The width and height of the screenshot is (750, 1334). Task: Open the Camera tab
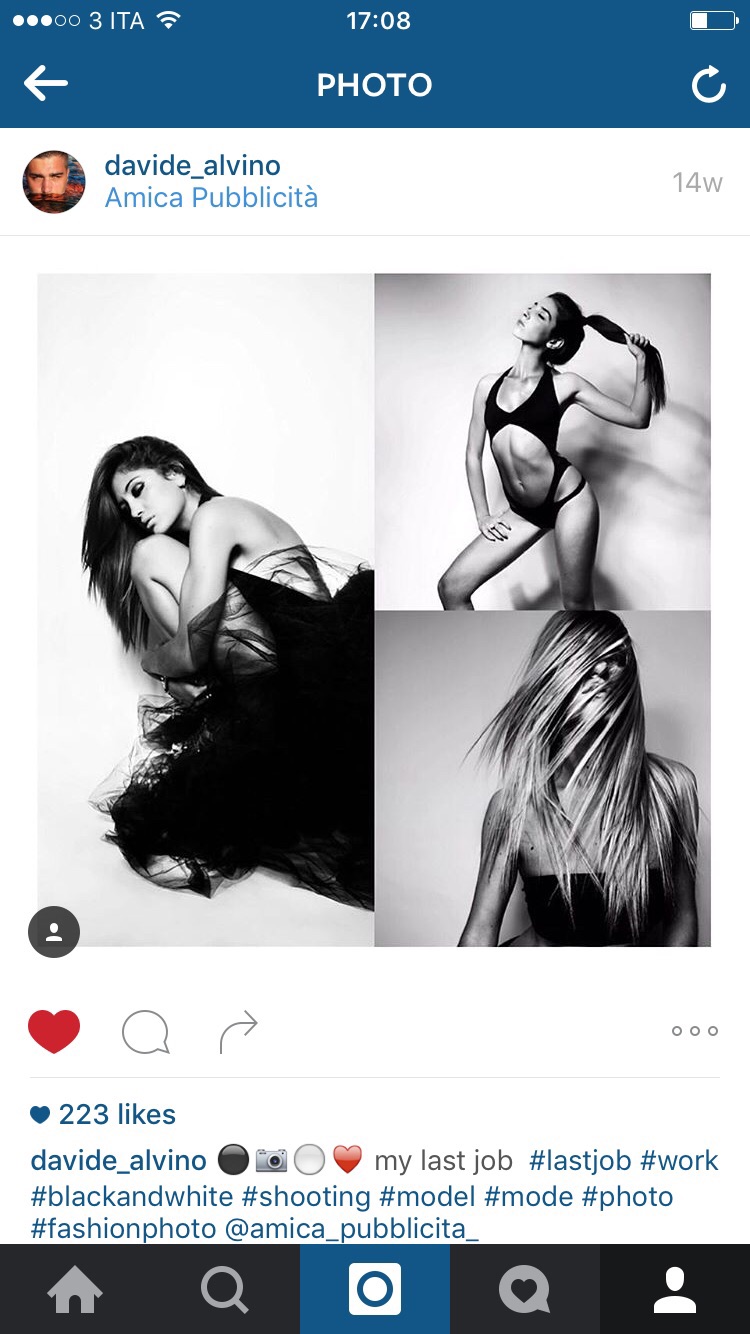pos(375,1289)
